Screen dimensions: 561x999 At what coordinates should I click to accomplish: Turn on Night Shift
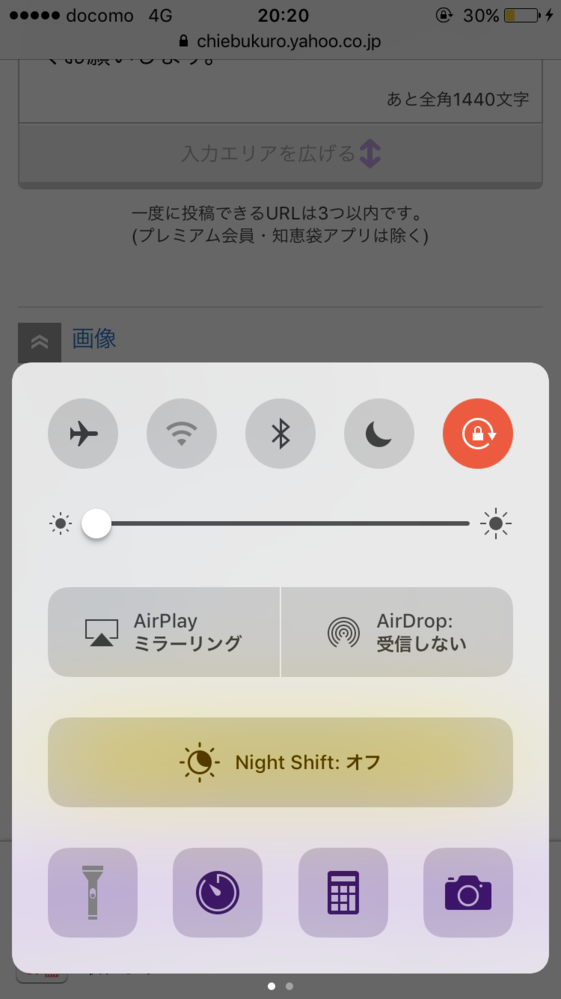click(280, 762)
